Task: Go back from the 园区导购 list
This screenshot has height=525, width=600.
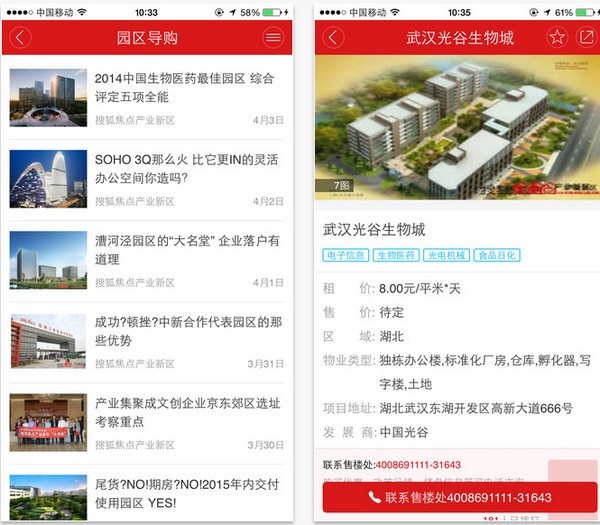Action: point(19,38)
